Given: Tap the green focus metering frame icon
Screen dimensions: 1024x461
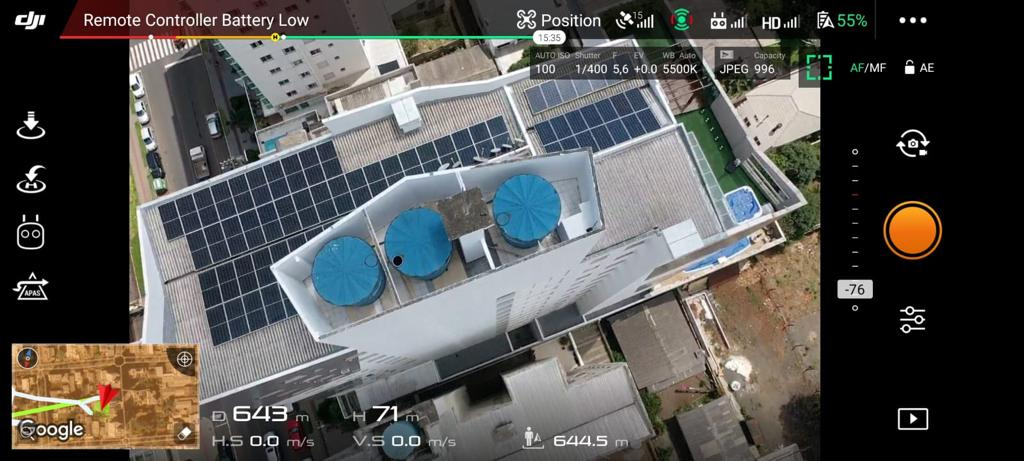Looking at the screenshot, I should [819, 68].
